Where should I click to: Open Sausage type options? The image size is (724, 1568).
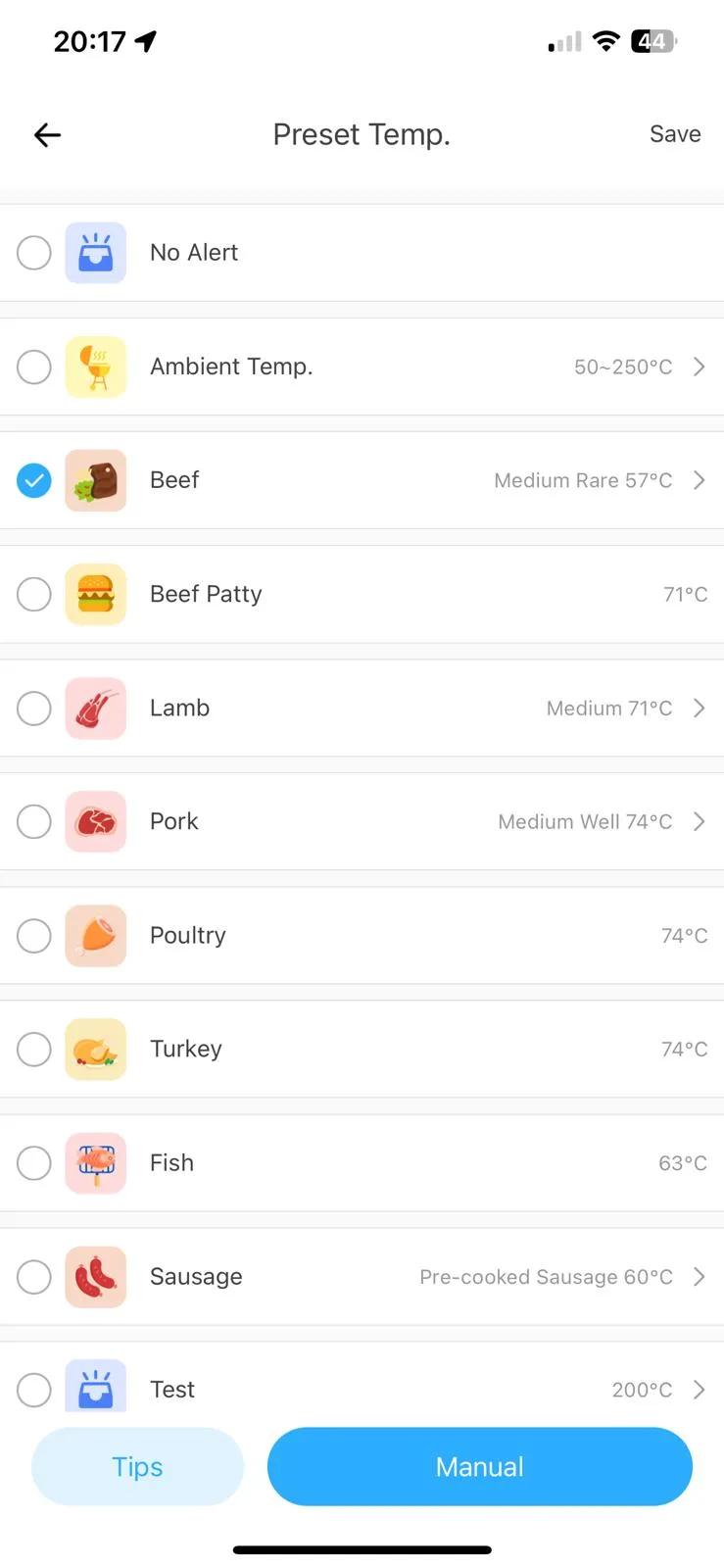click(699, 1276)
